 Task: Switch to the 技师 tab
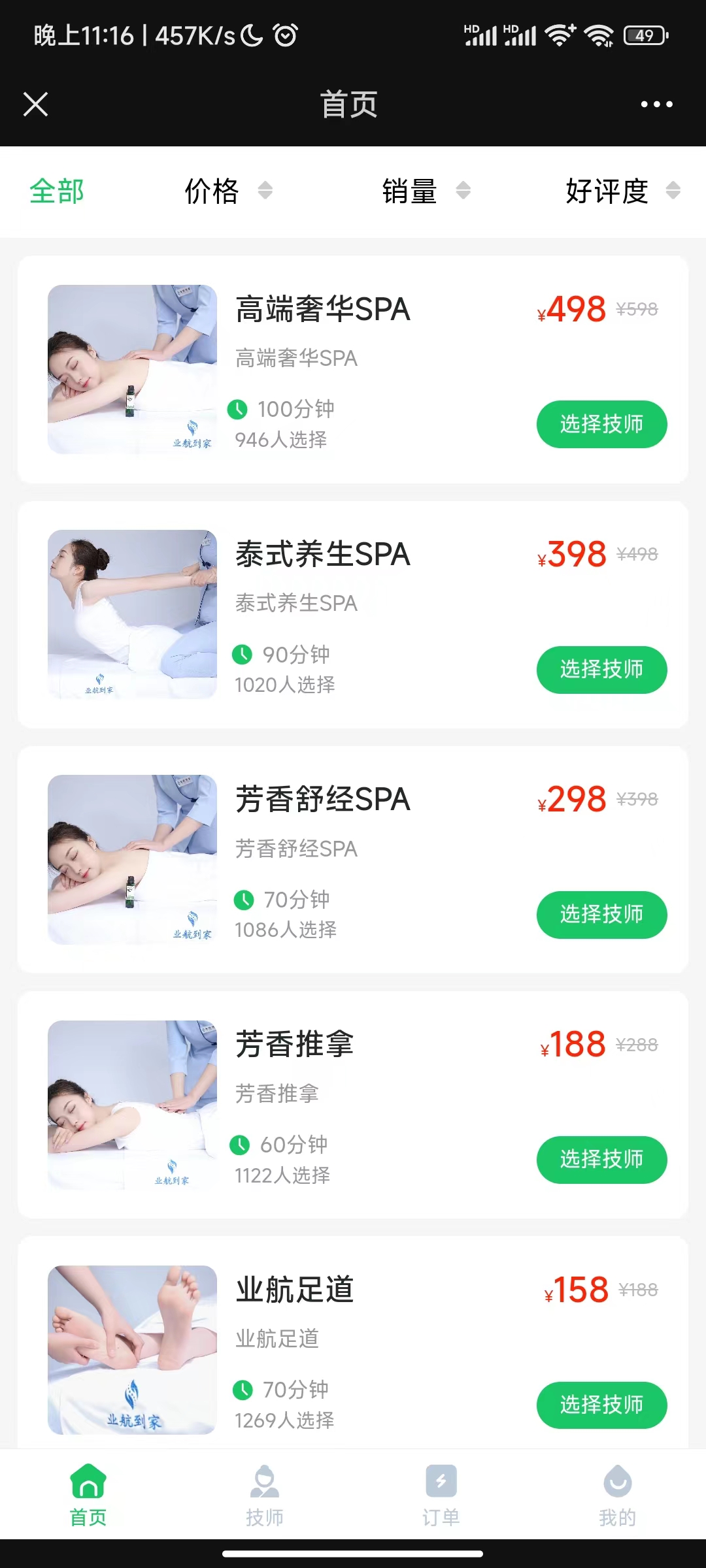pyautogui.click(x=265, y=1495)
